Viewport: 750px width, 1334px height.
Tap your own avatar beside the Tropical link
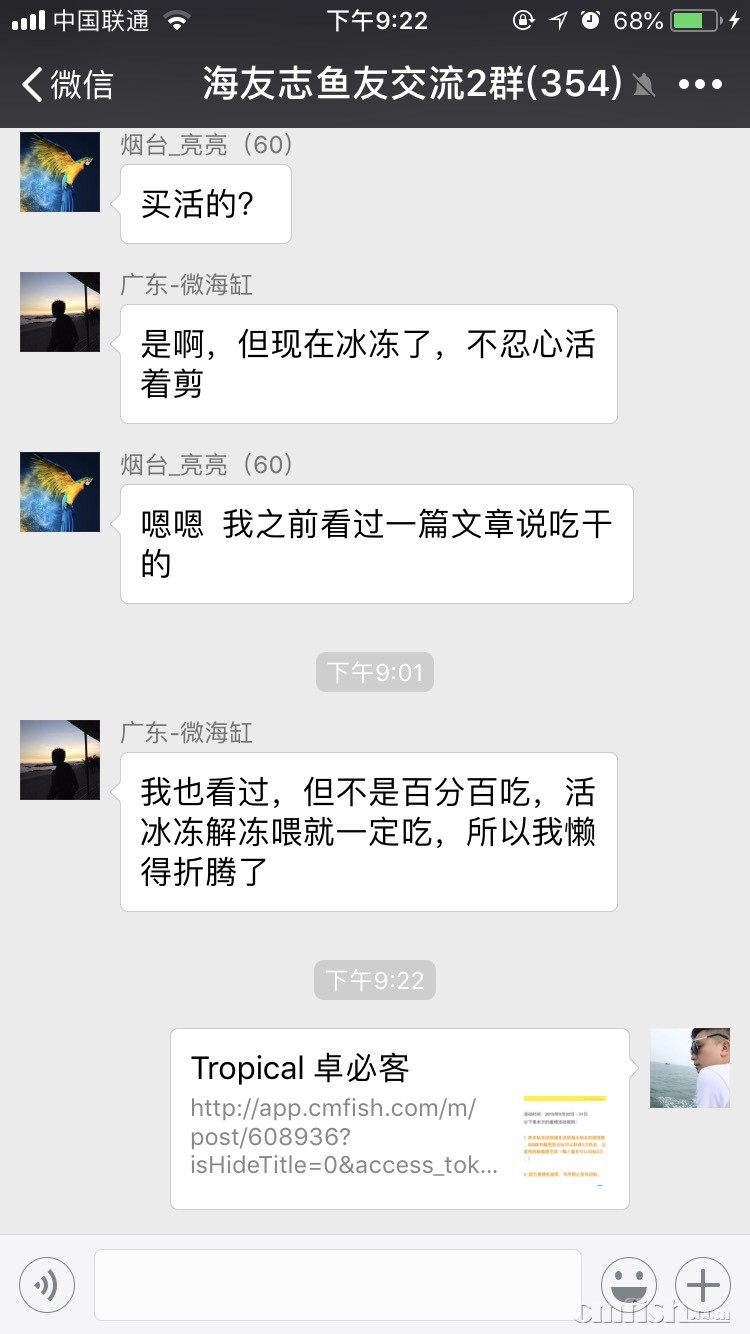(690, 1068)
